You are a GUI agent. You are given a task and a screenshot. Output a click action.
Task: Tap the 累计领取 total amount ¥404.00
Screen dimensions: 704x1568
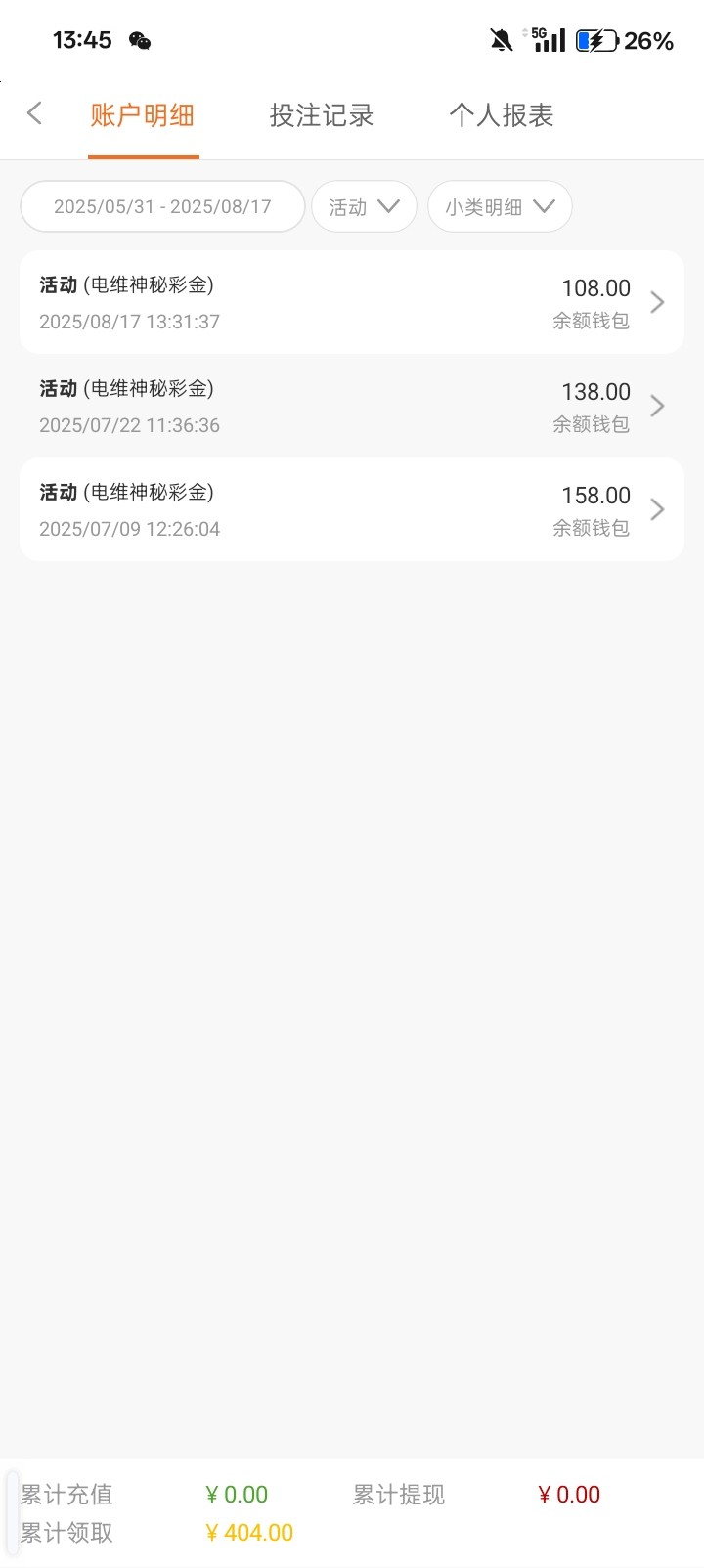click(249, 1533)
